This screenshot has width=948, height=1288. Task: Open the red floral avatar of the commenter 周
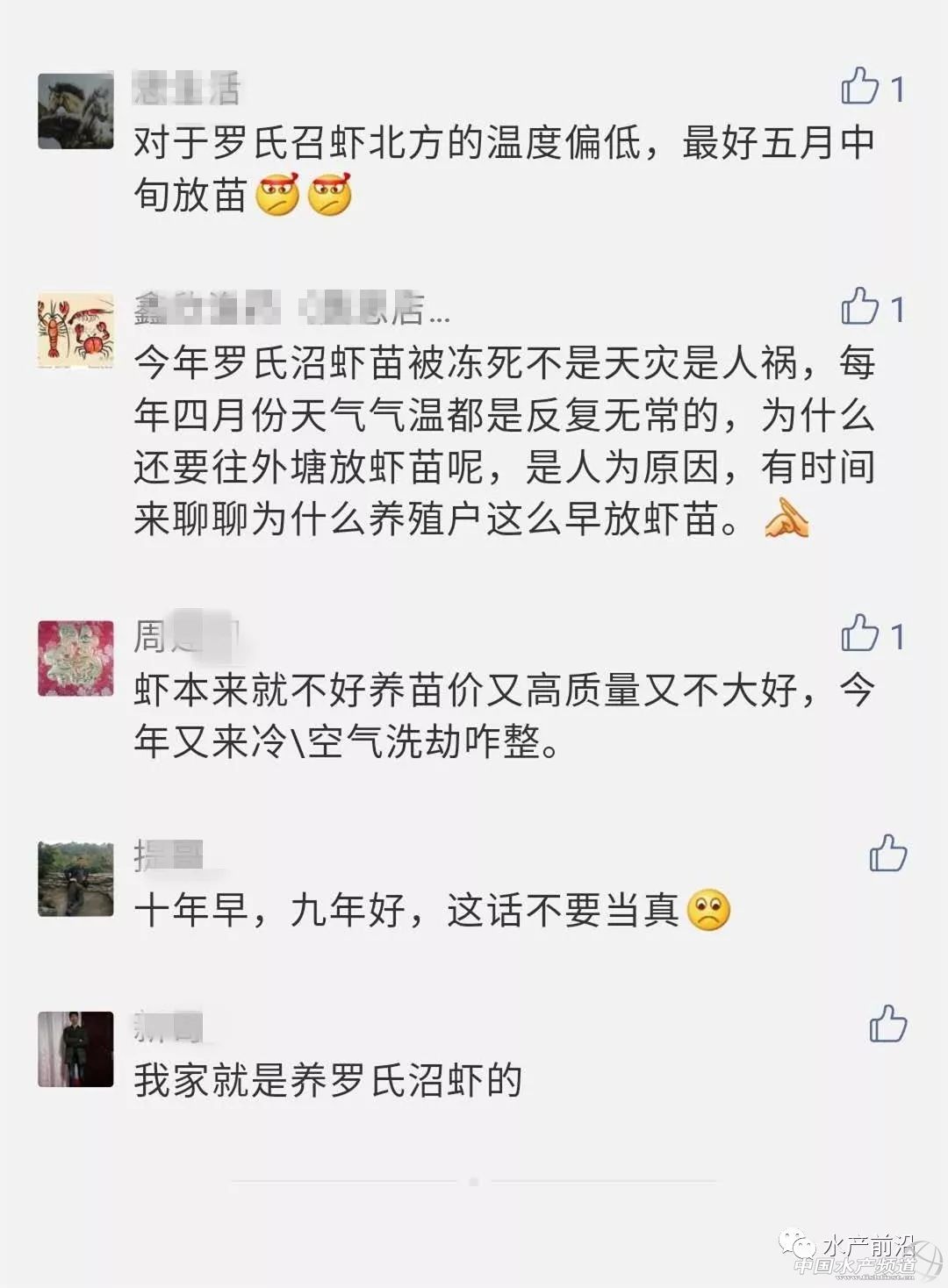[75, 658]
